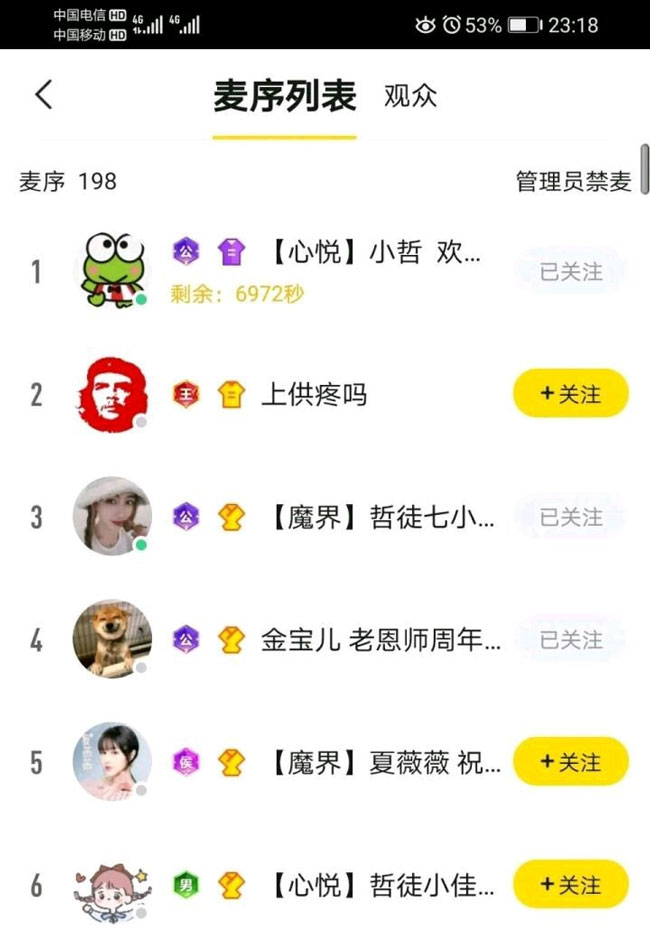View 【魔界】夏薇薇's profile avatar

pyautogui.click(x=112, y=762)
